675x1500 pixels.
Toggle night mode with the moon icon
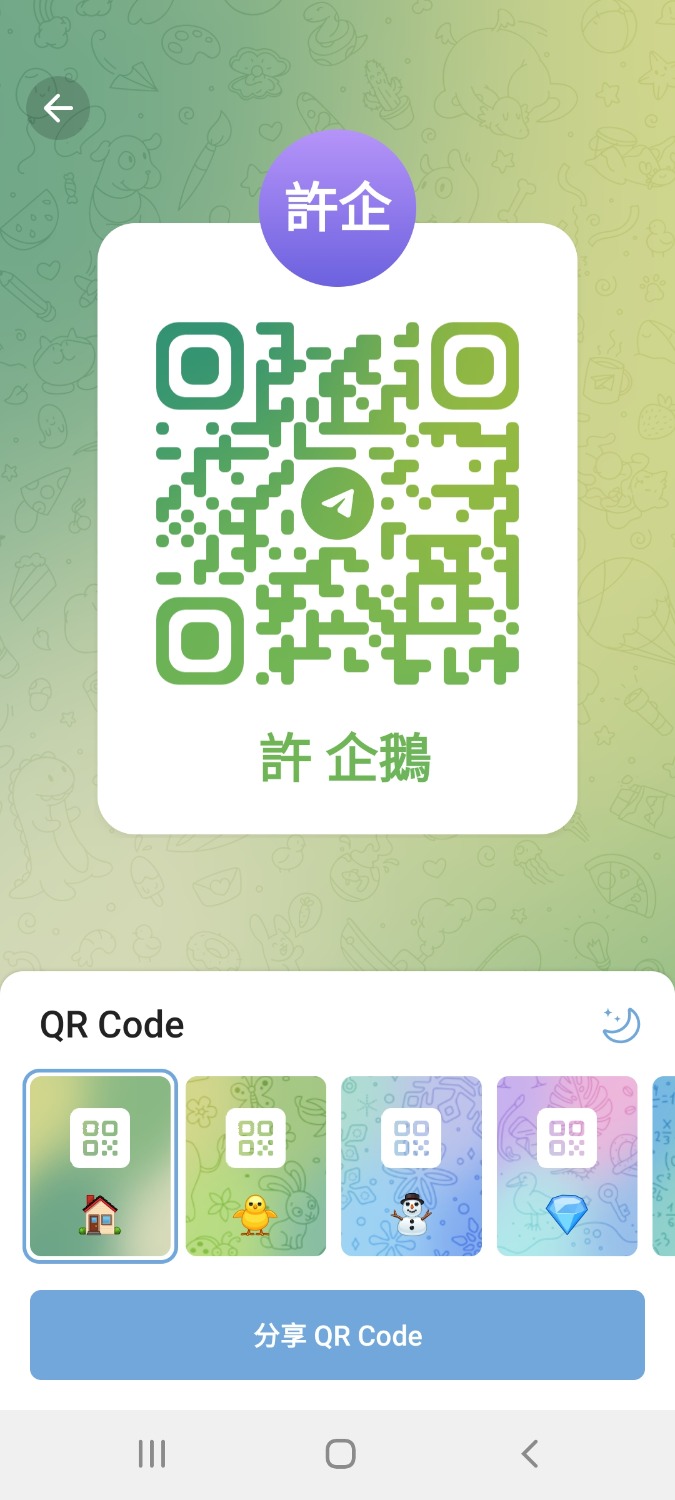620,1025
